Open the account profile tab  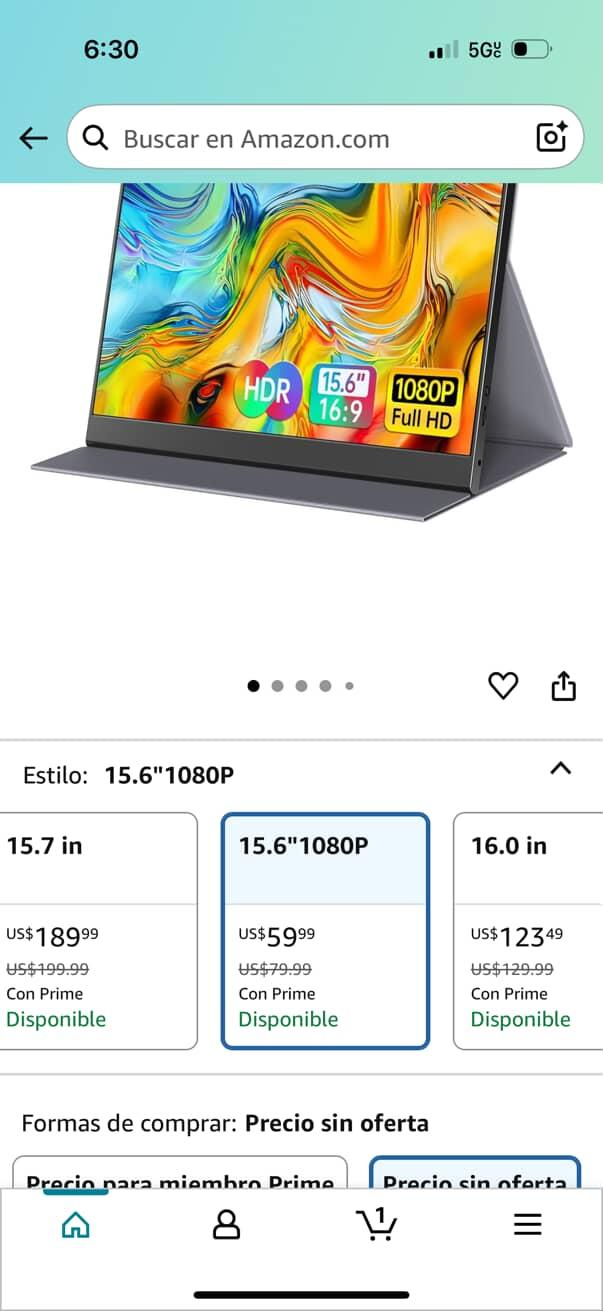pos(227,1224)
